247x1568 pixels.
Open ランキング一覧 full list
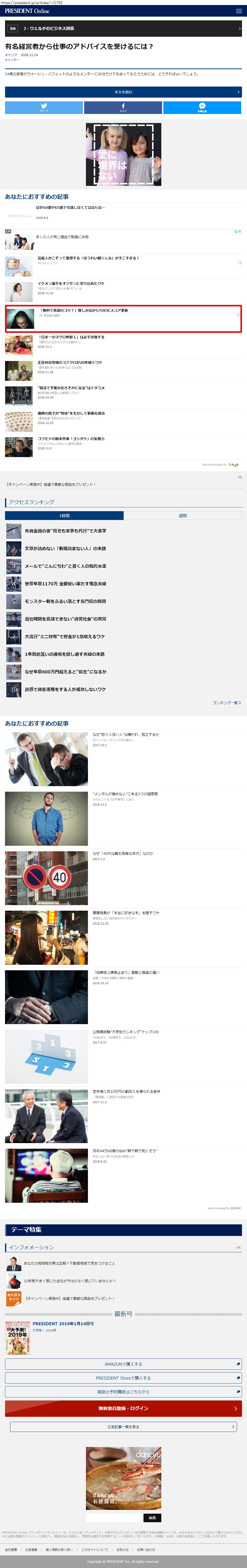(226, 702)
